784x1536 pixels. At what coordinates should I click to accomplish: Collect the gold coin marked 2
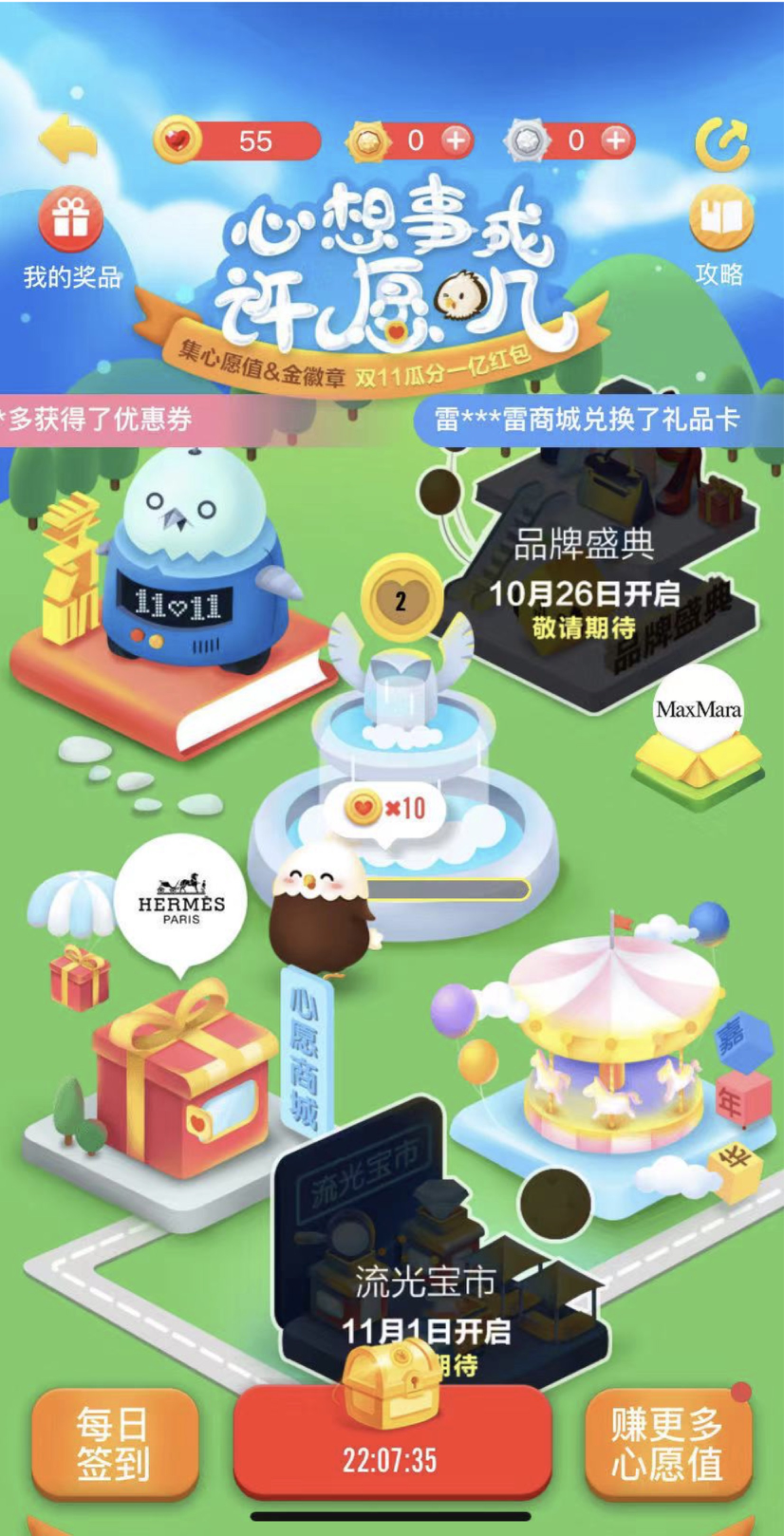[401, 600]
